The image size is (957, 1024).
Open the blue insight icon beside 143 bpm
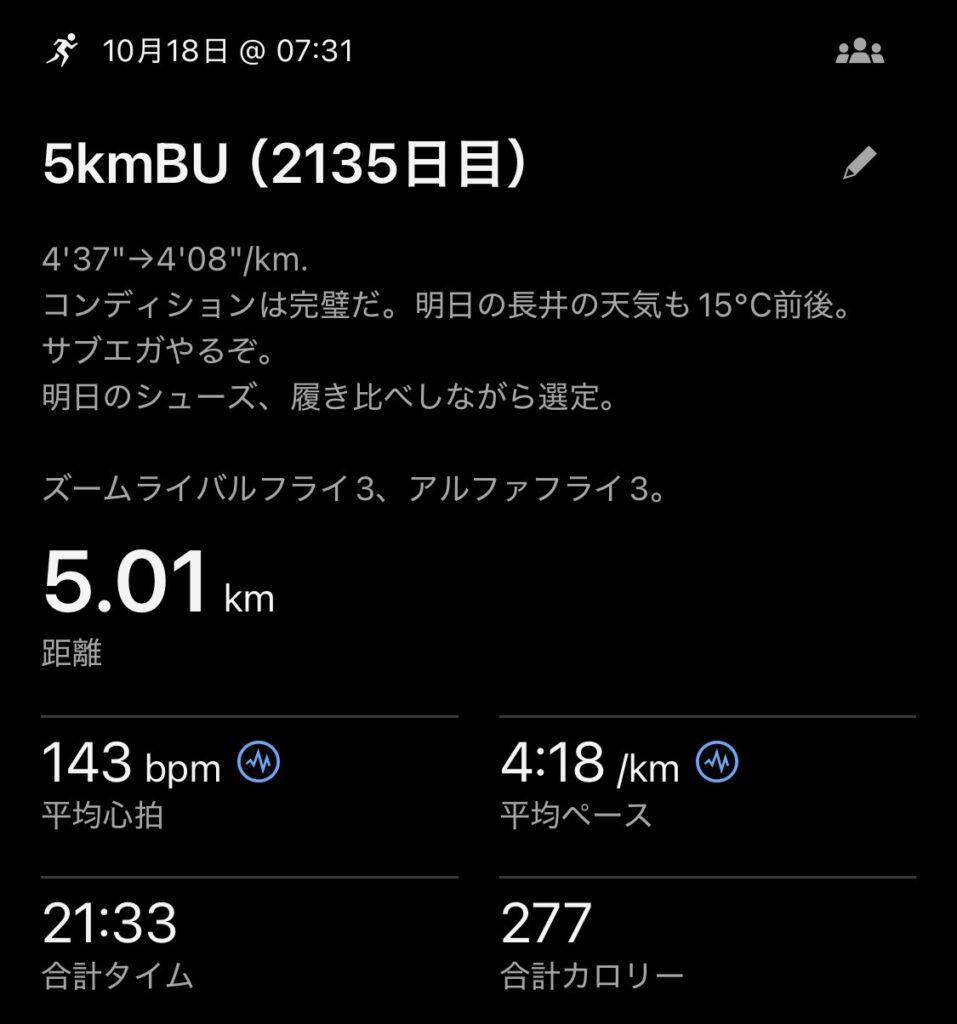coord(258,764)
